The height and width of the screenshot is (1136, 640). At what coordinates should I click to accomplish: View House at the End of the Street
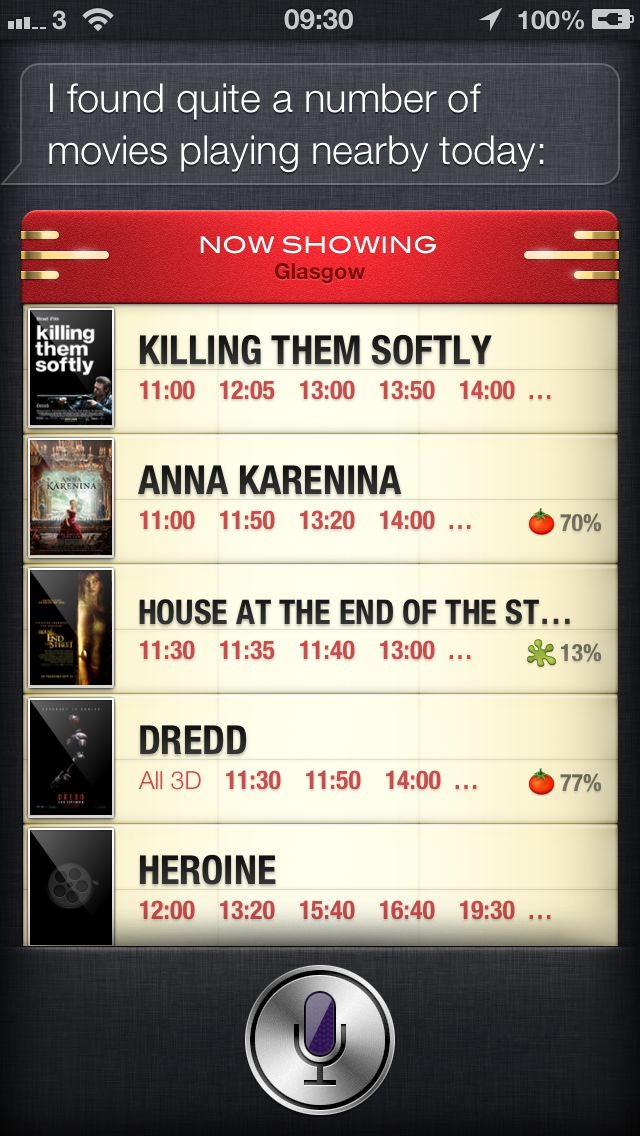pyautogui.click(x=320, y=628)
